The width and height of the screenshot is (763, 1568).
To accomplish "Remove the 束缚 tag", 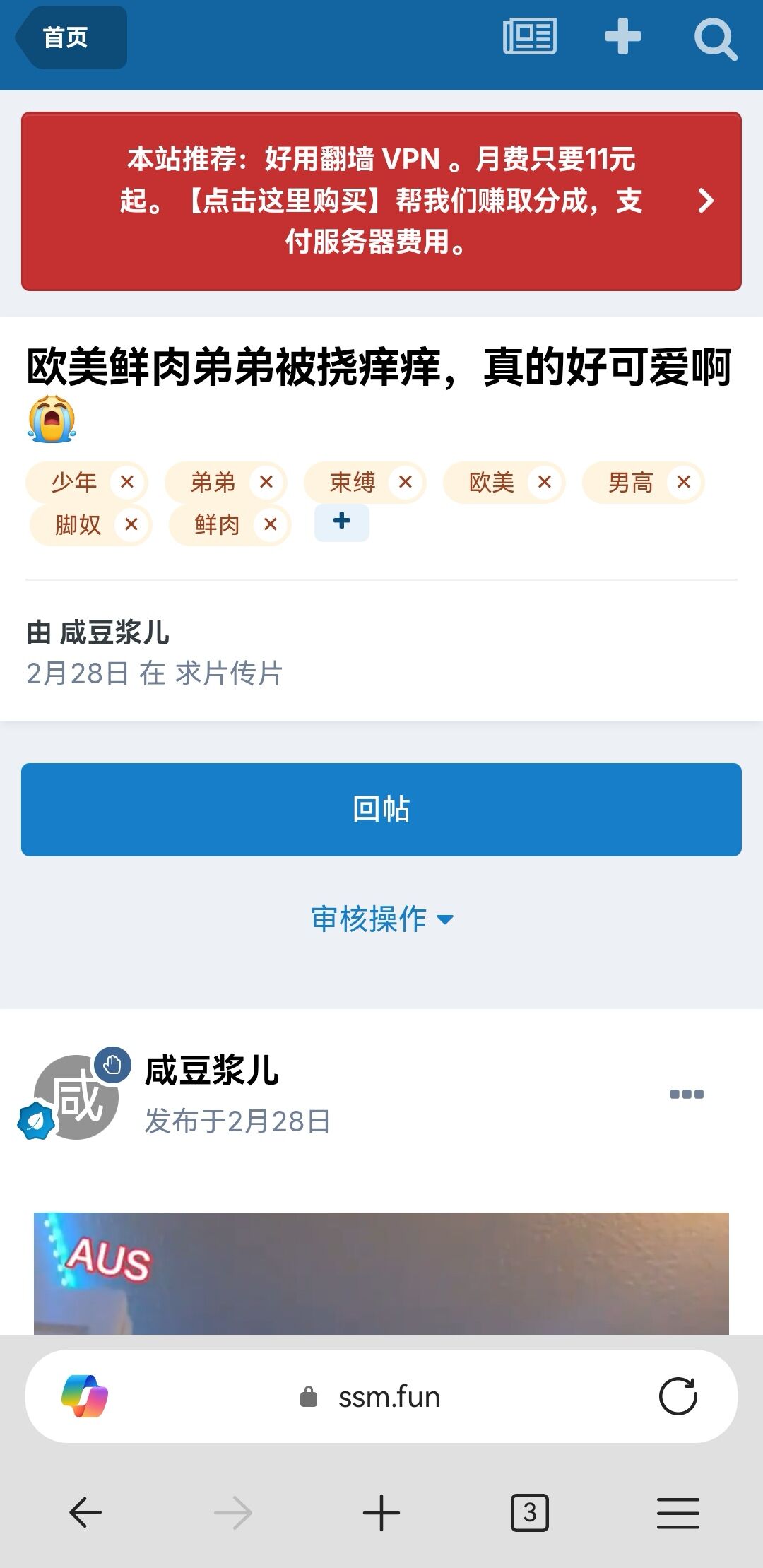I will (x=405, y=483).
